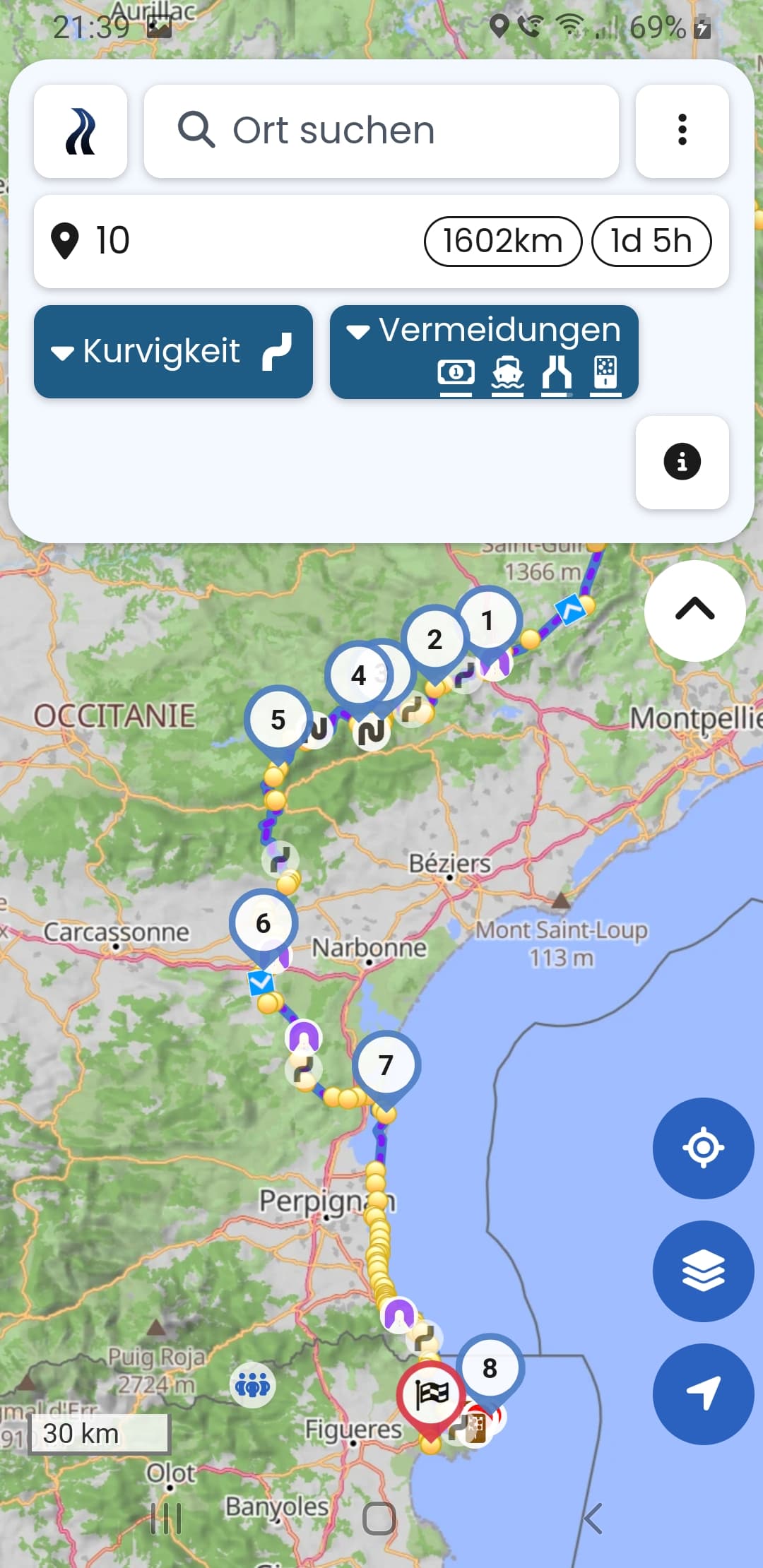Open the Kurviger logo menu
The width and height of the screenshot is (763, 1568).
tap(81, 131)
